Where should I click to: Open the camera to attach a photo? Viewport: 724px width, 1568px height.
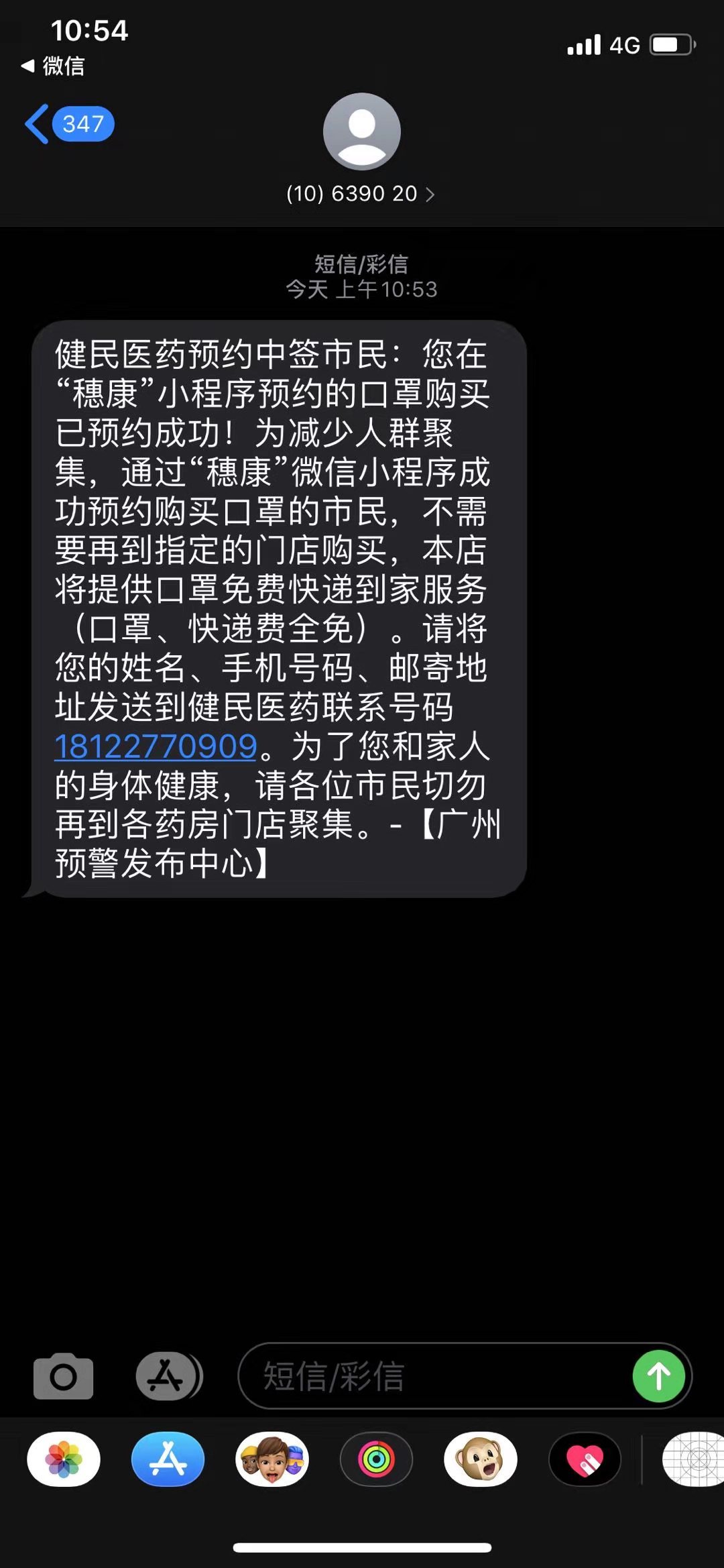(x=64, y=1376)
